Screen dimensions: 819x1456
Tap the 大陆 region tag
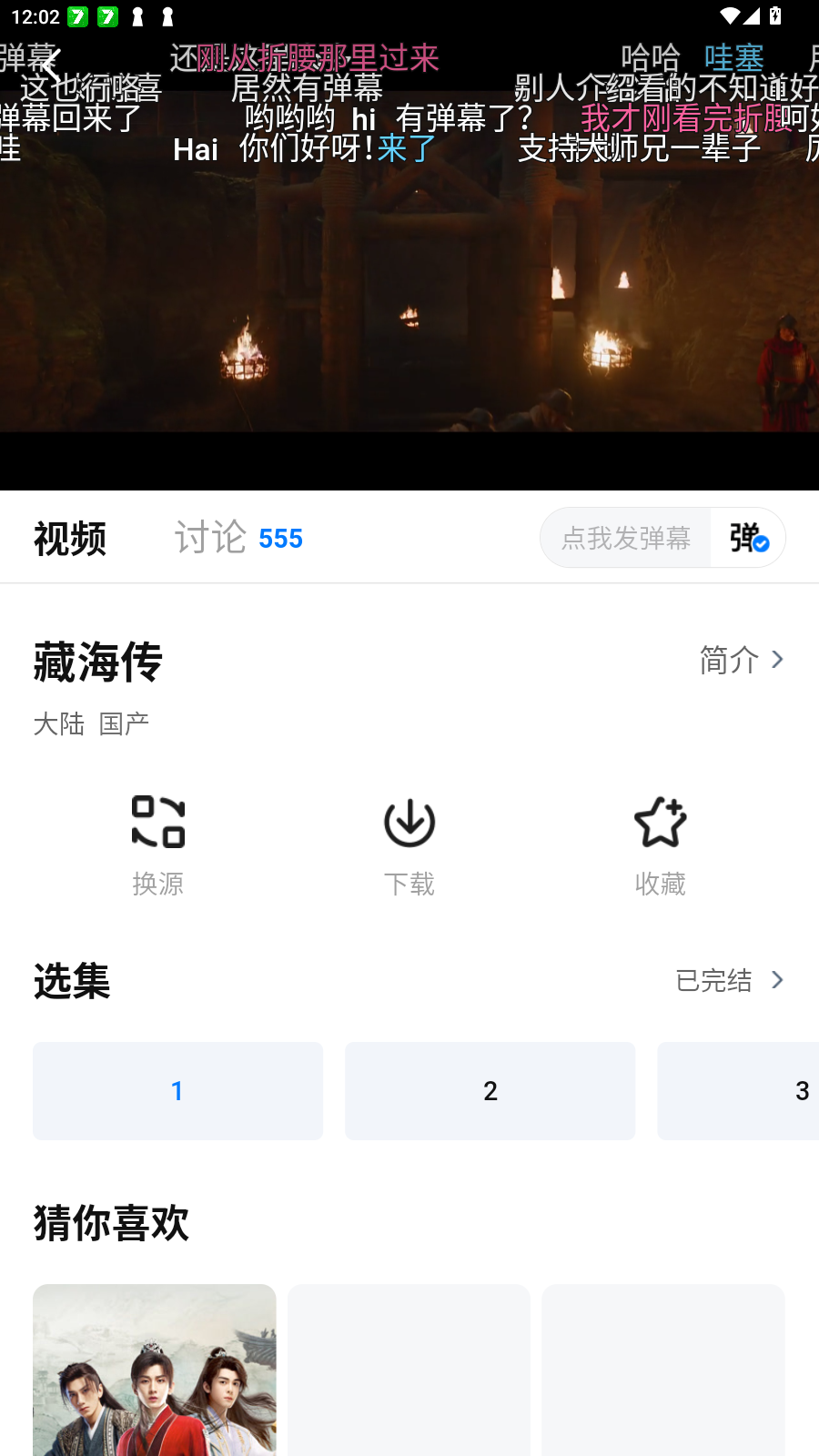pos(58,723)
